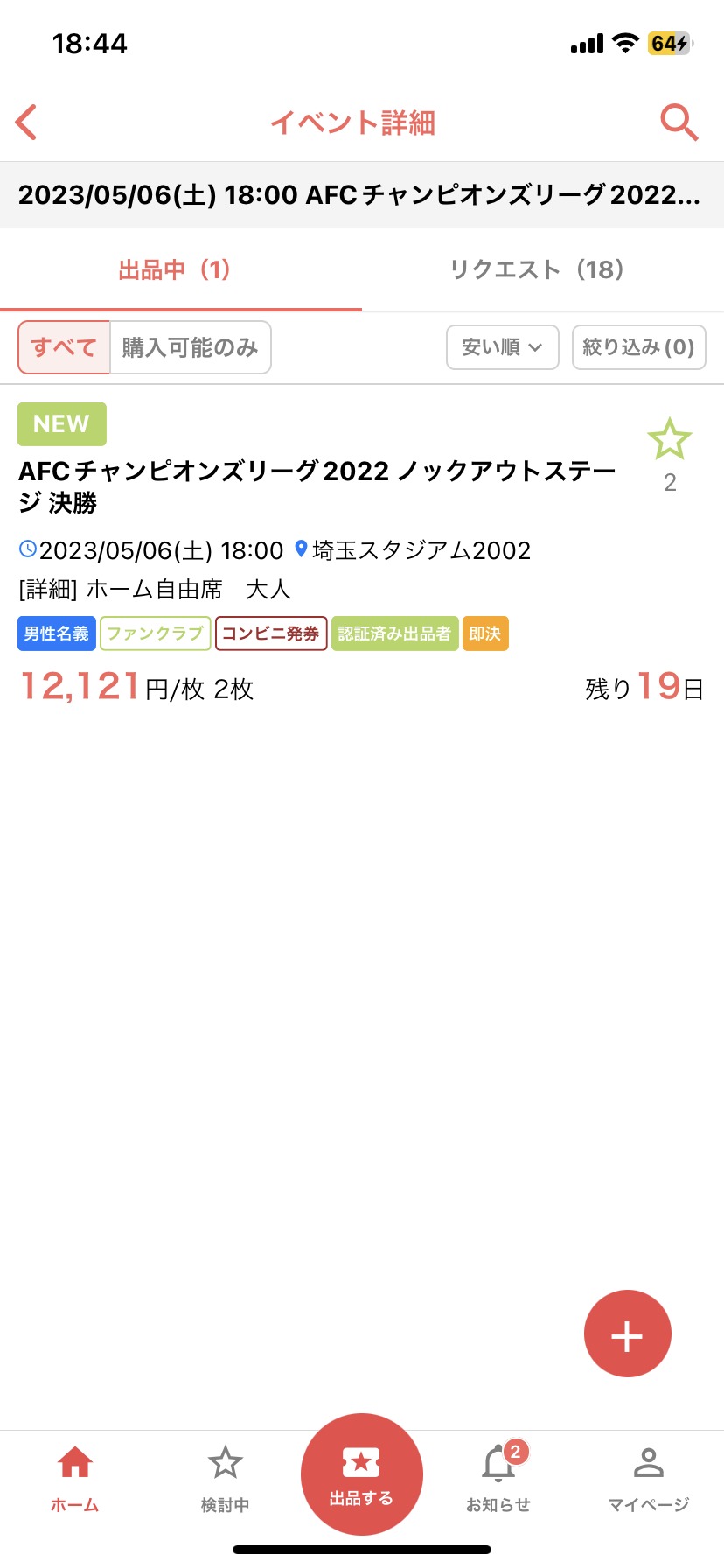
Task: Open the マイページ tab
Action: point(649,1477)
